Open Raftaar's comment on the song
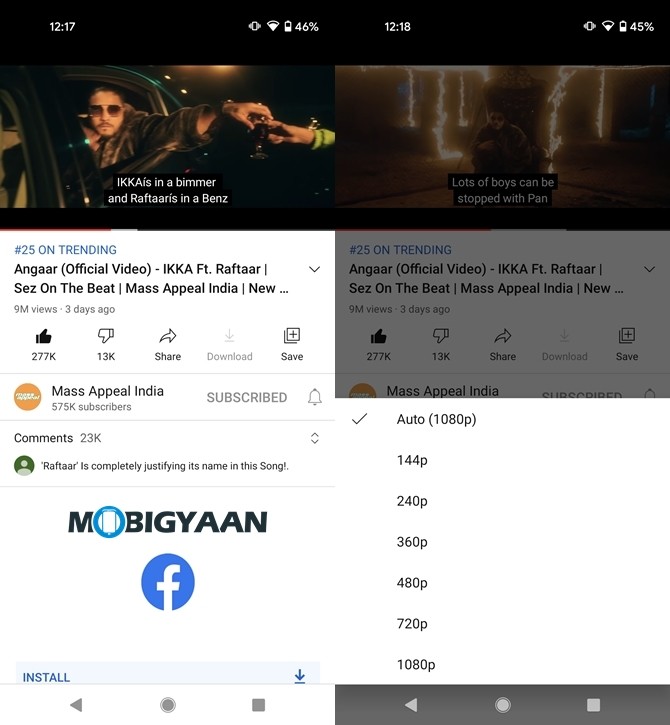 (x=165, y=466)
